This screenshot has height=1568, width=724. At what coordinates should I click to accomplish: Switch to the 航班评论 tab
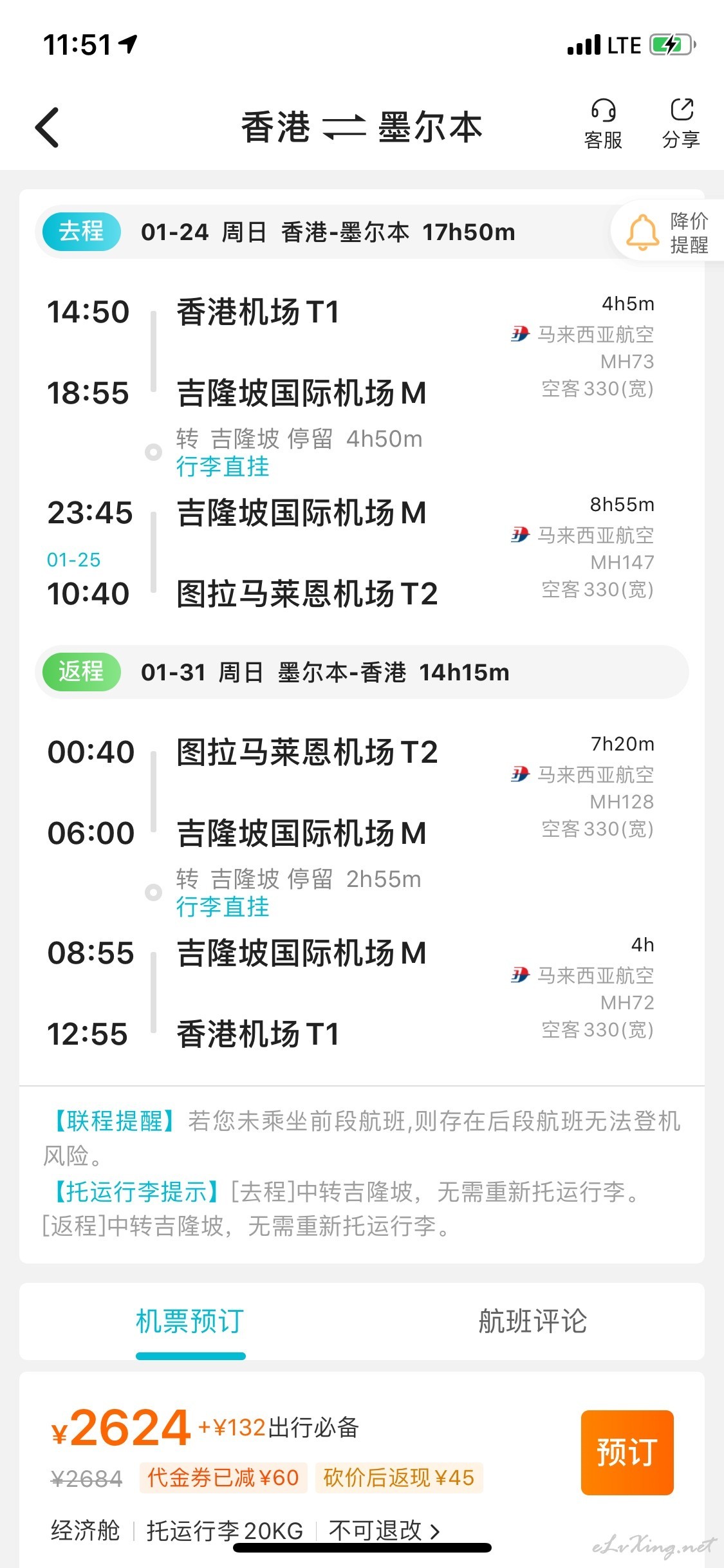533,1321
